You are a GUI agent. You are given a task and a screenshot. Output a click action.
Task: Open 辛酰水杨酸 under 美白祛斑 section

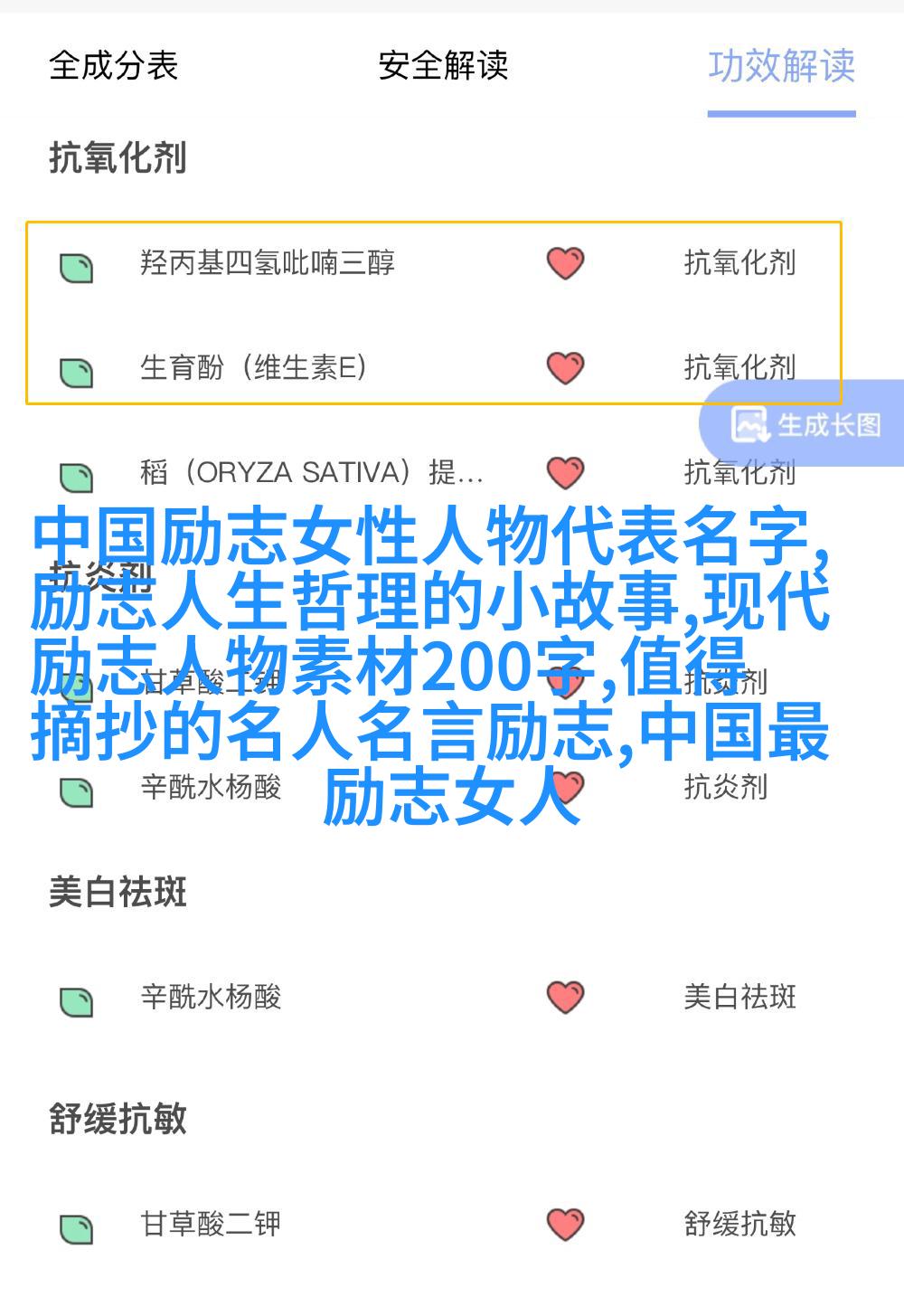click(211, 997)
